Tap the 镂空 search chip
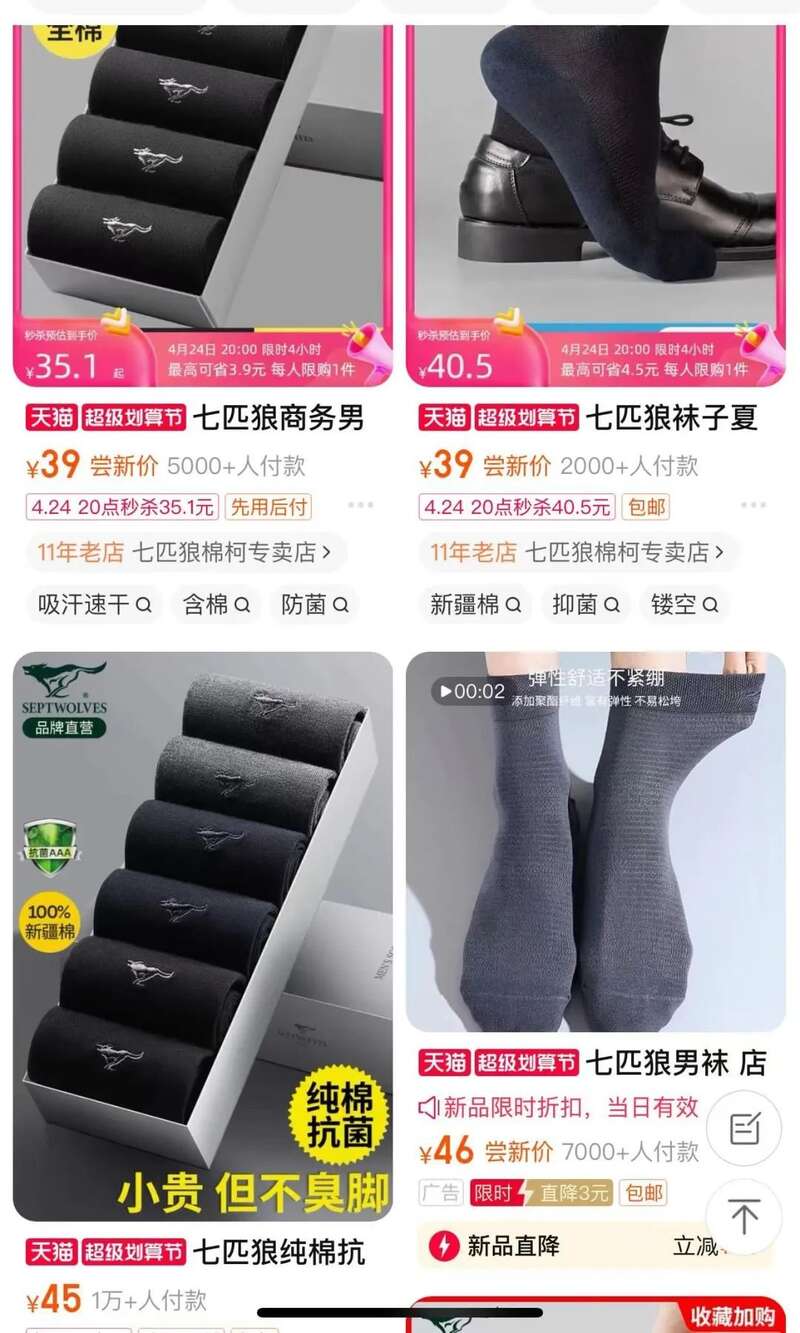The width and height of the screenshot is (800, 1333). click(684, 605)
